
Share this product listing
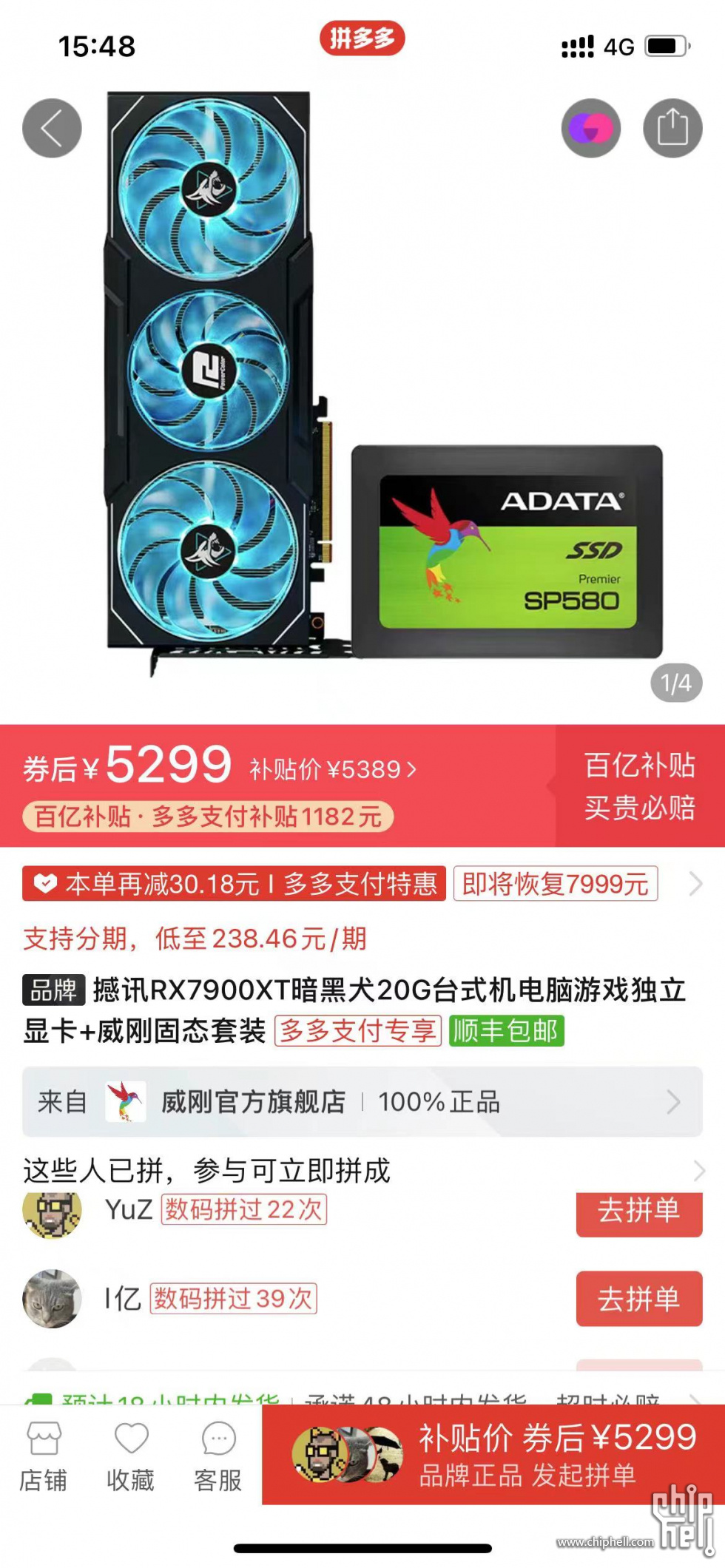pos(672,128)
